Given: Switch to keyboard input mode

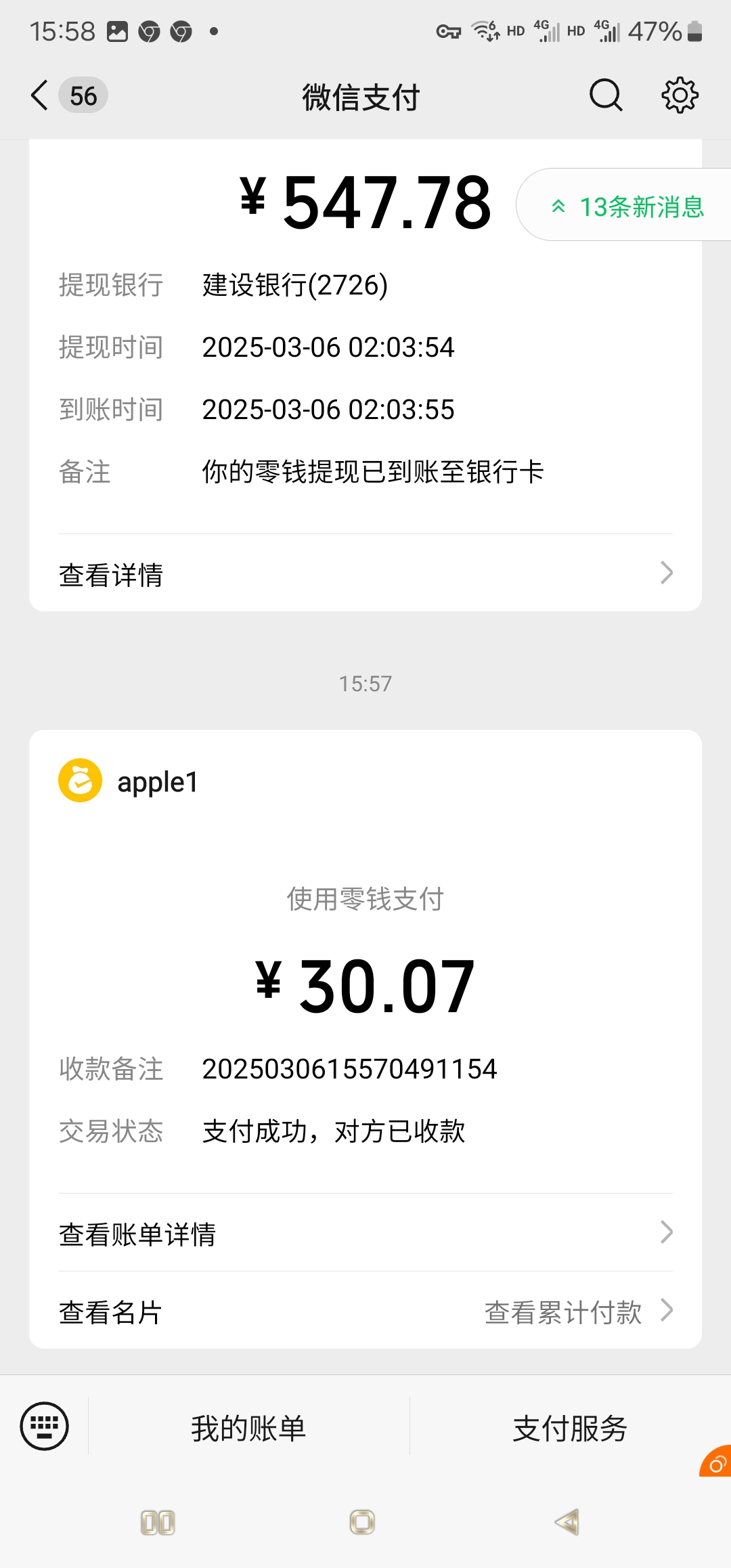Looking at the screenshot, I should [45, 1426].
